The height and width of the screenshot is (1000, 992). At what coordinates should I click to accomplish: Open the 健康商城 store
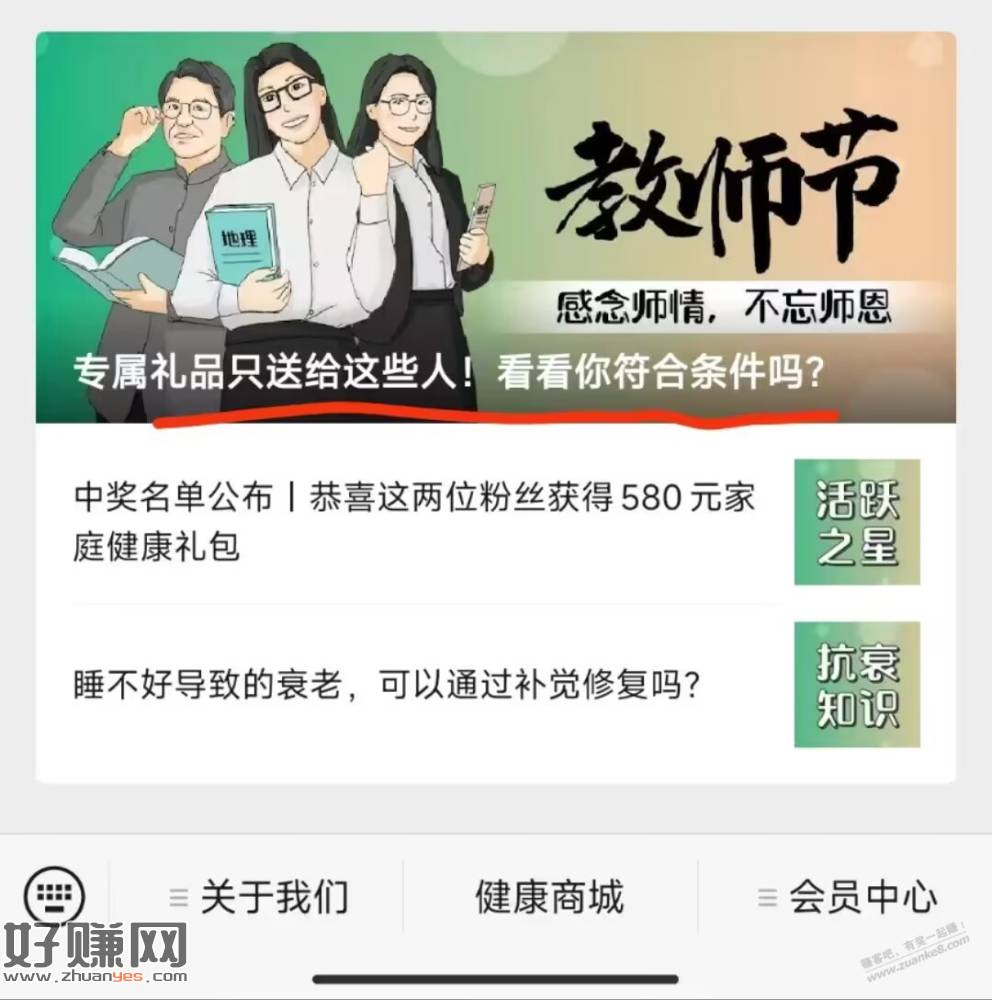coord(549,896)
